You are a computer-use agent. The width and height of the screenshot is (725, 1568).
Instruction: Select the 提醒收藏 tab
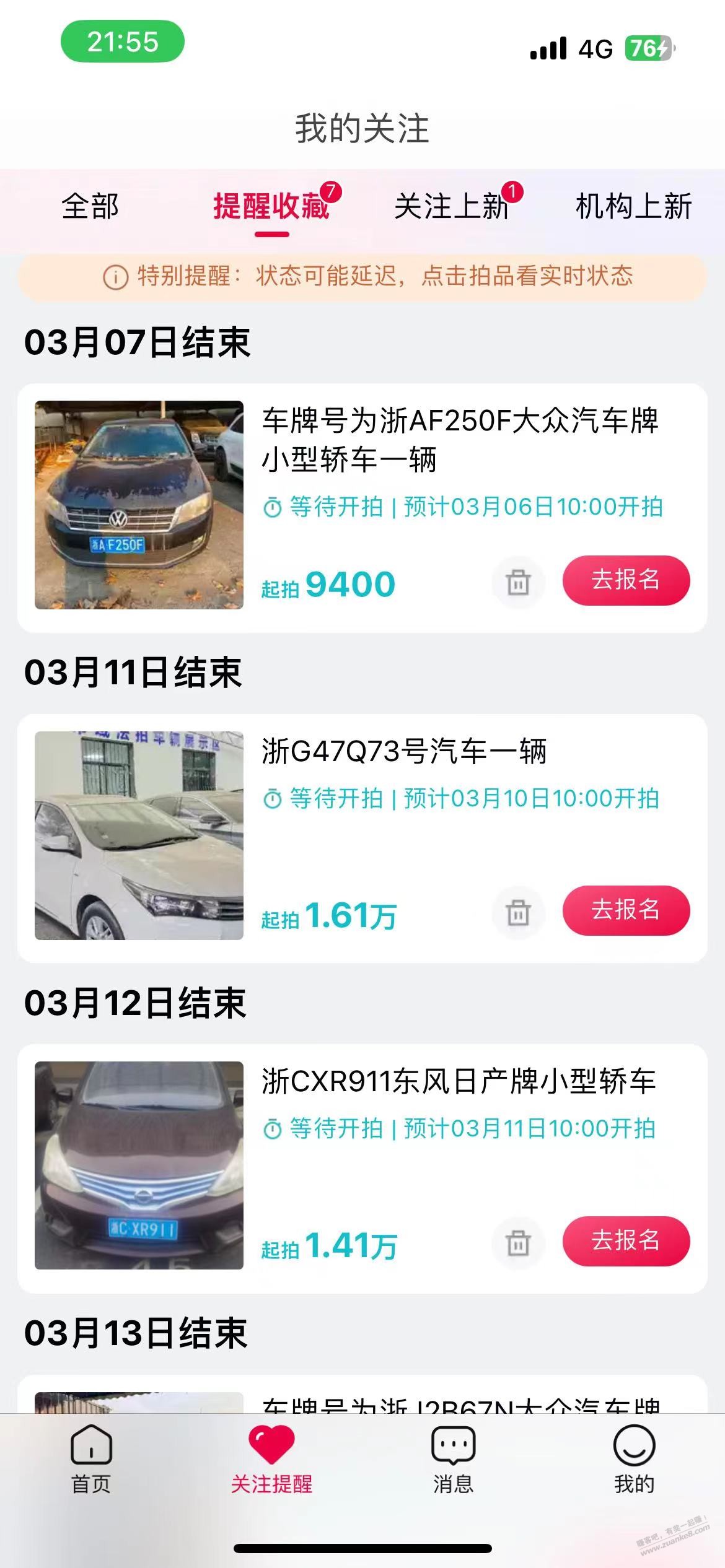pyautogui.click(x=271, y=207)
